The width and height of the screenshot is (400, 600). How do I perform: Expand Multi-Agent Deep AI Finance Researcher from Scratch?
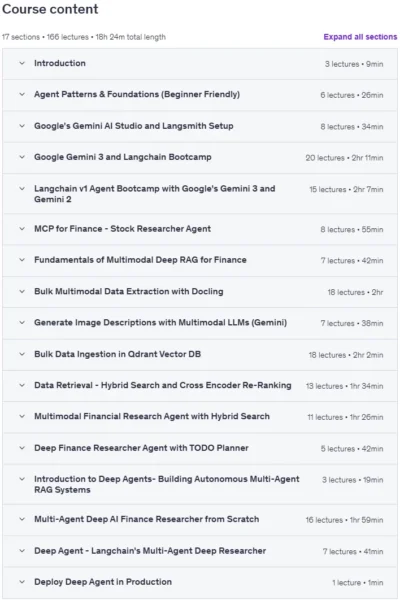point(200,520)
